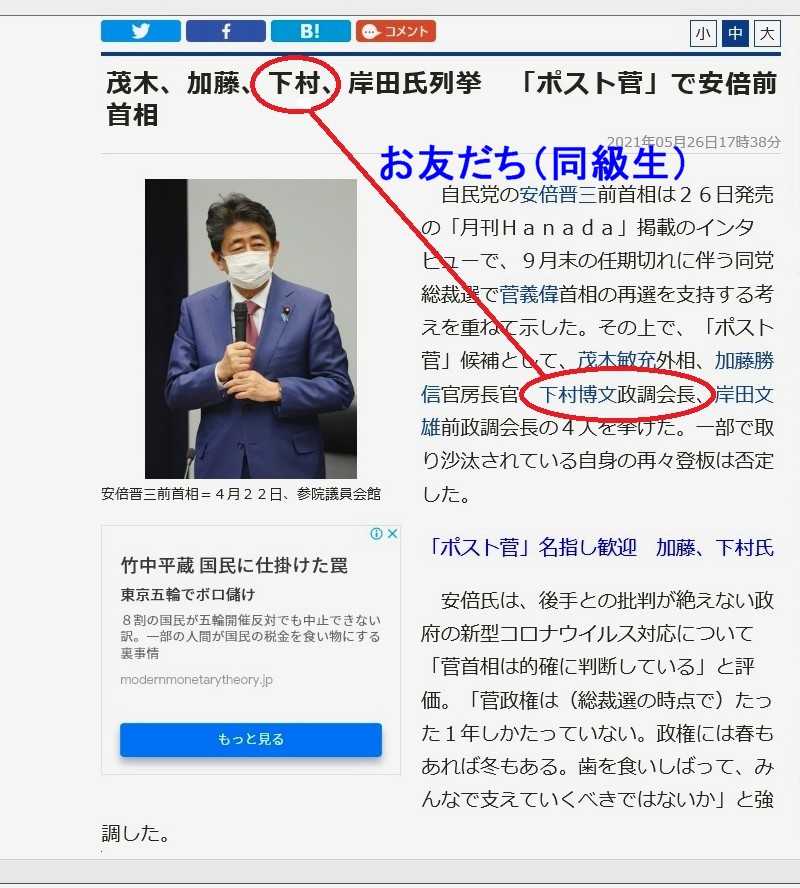The height and width of the screenshot is (888, 800).
Task: Set font size to 中
Action: (735, 33)
